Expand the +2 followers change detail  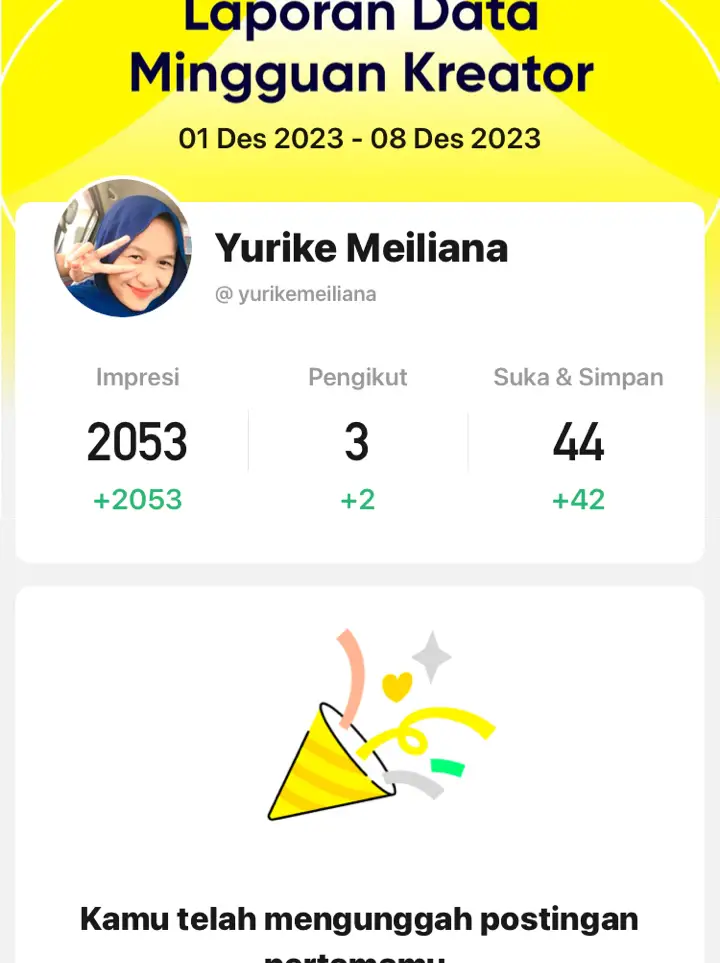(x=357, y=498)
